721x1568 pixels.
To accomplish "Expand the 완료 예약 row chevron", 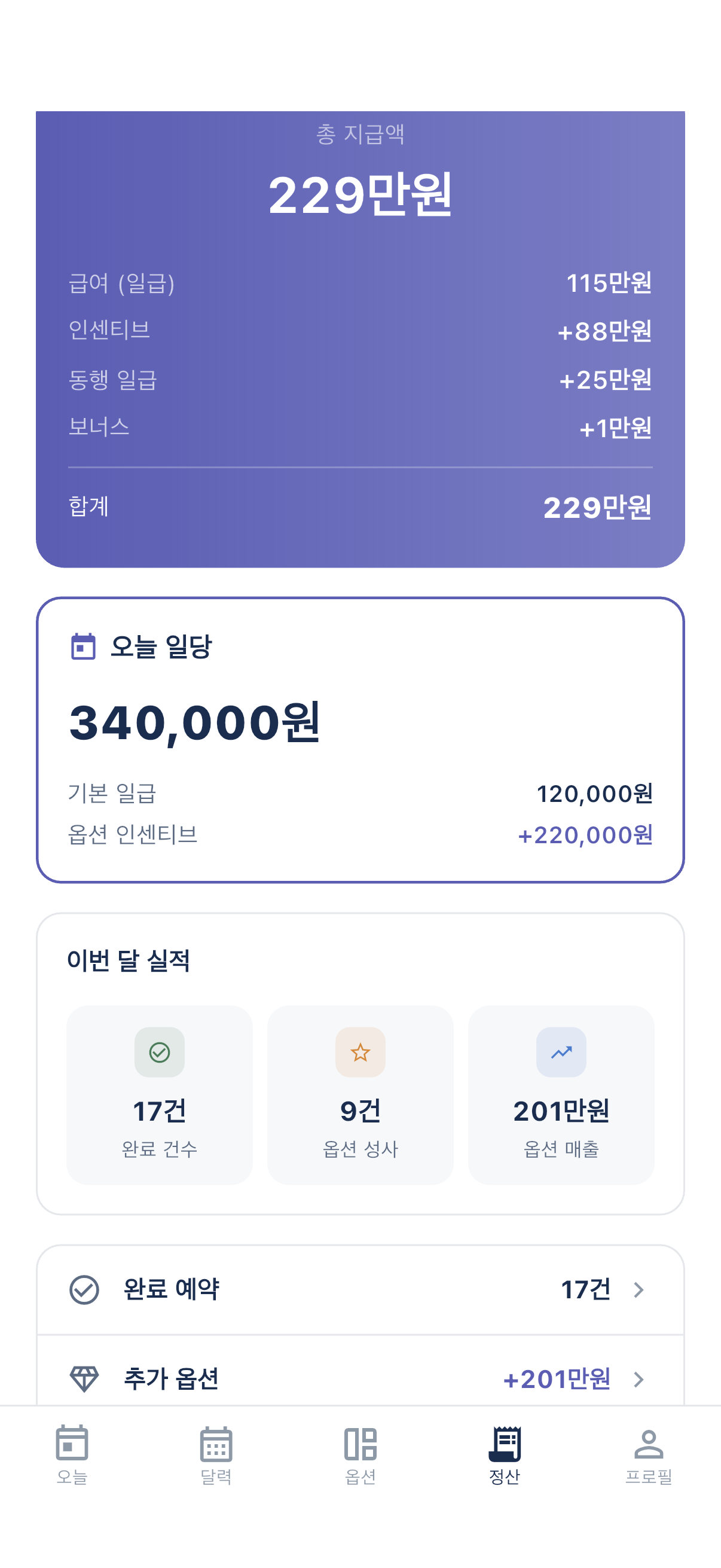I will pos(640,1289).
